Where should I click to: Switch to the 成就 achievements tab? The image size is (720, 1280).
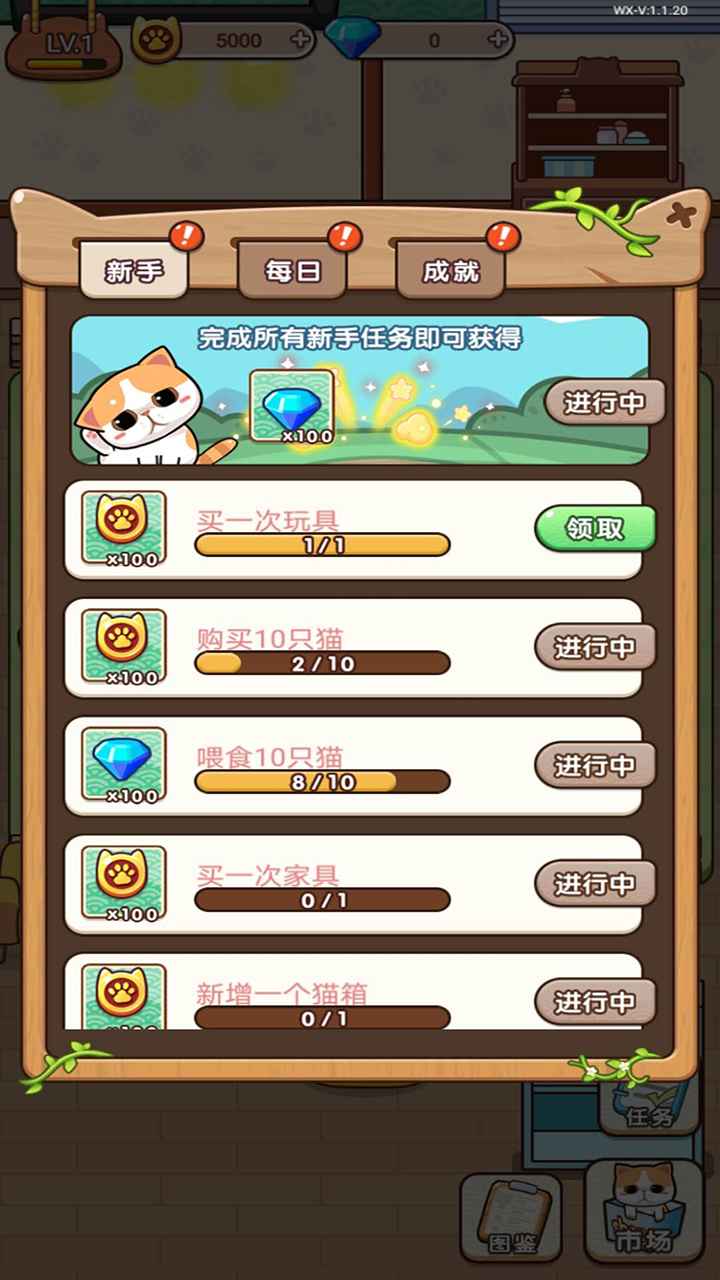(449, 268)
